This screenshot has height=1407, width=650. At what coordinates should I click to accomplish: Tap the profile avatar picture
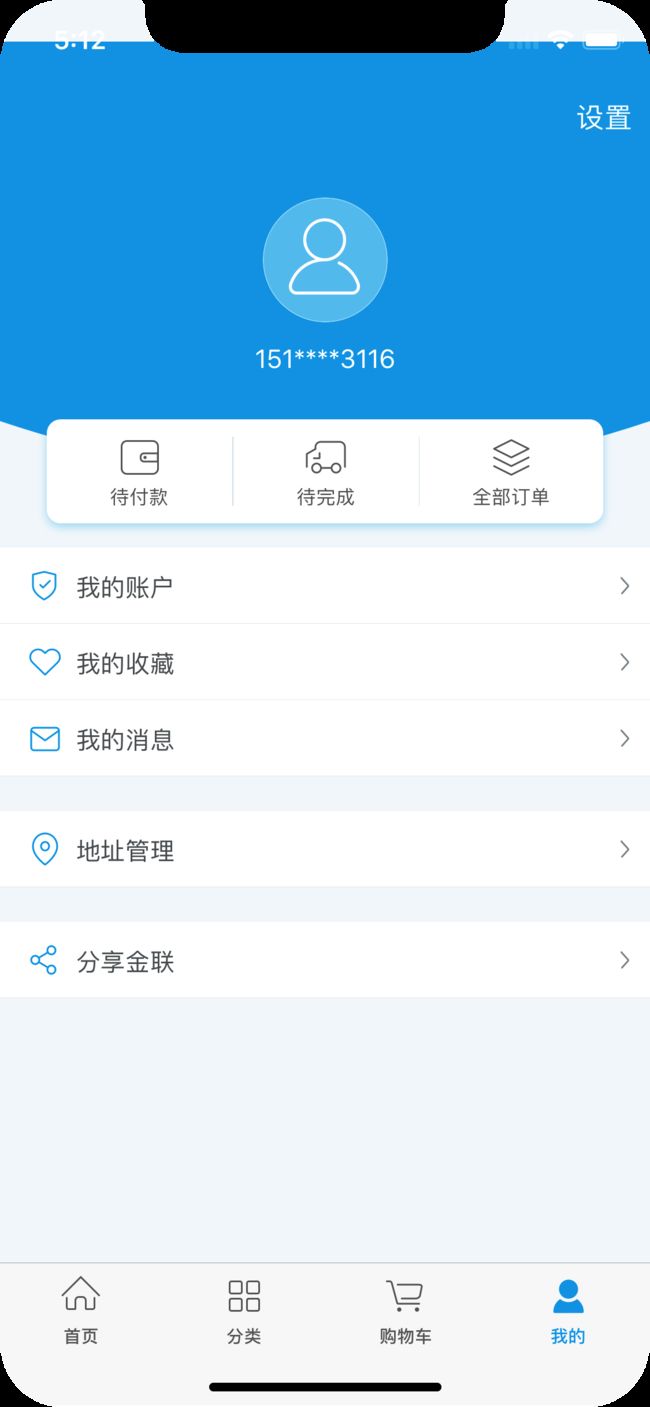click(x=325, y=259)
